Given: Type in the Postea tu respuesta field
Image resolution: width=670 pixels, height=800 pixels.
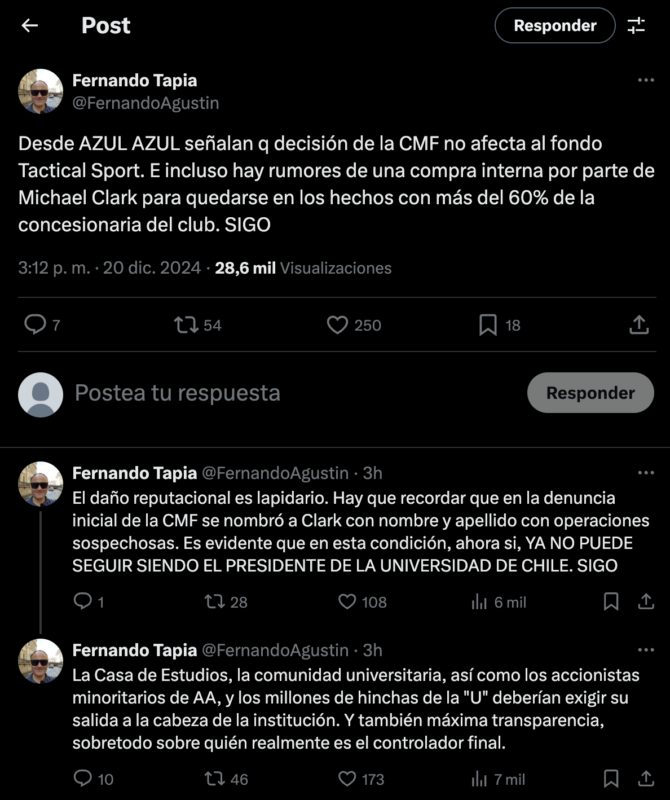Looking at the screenshot, I should click(290, 393).
